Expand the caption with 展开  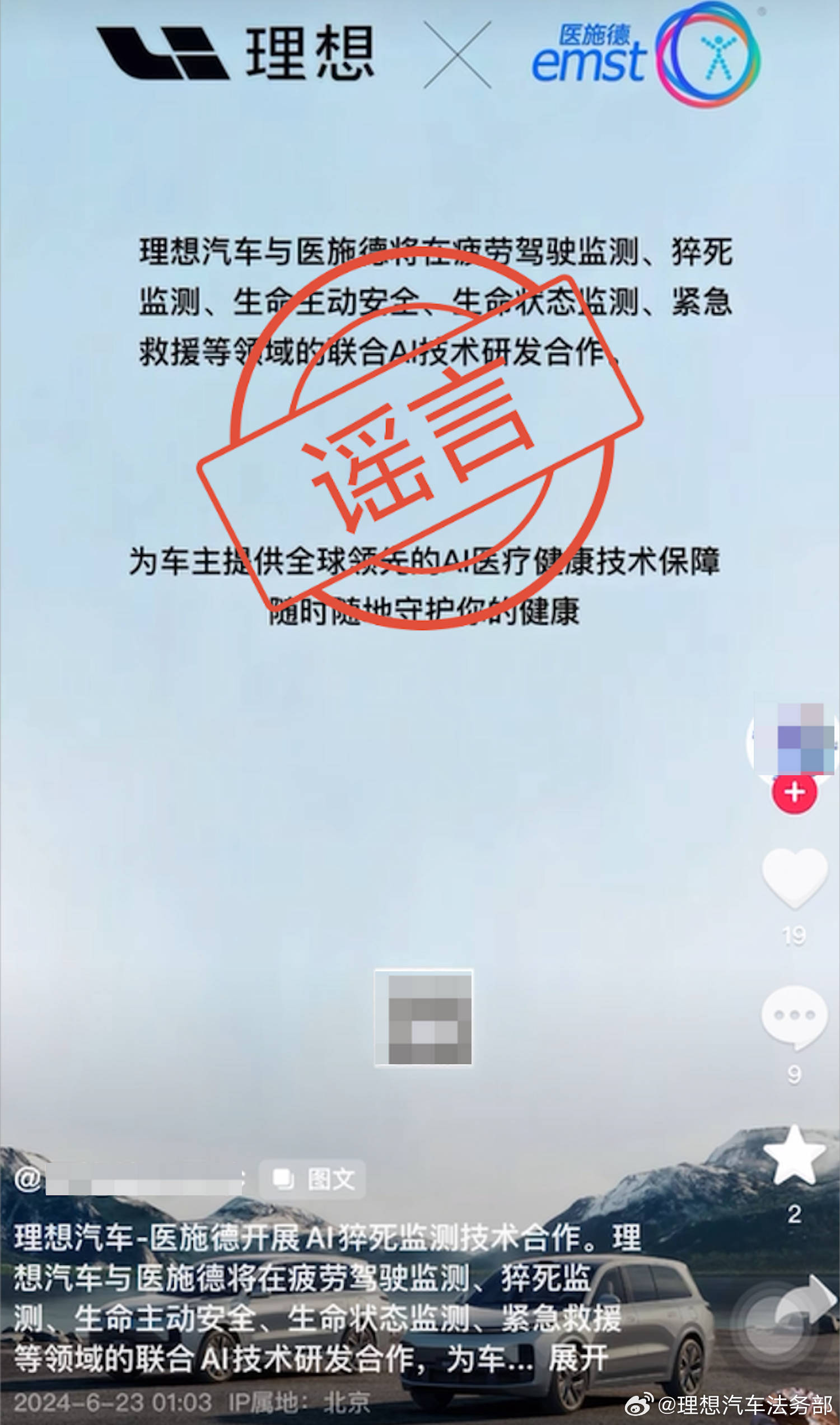578,1358
